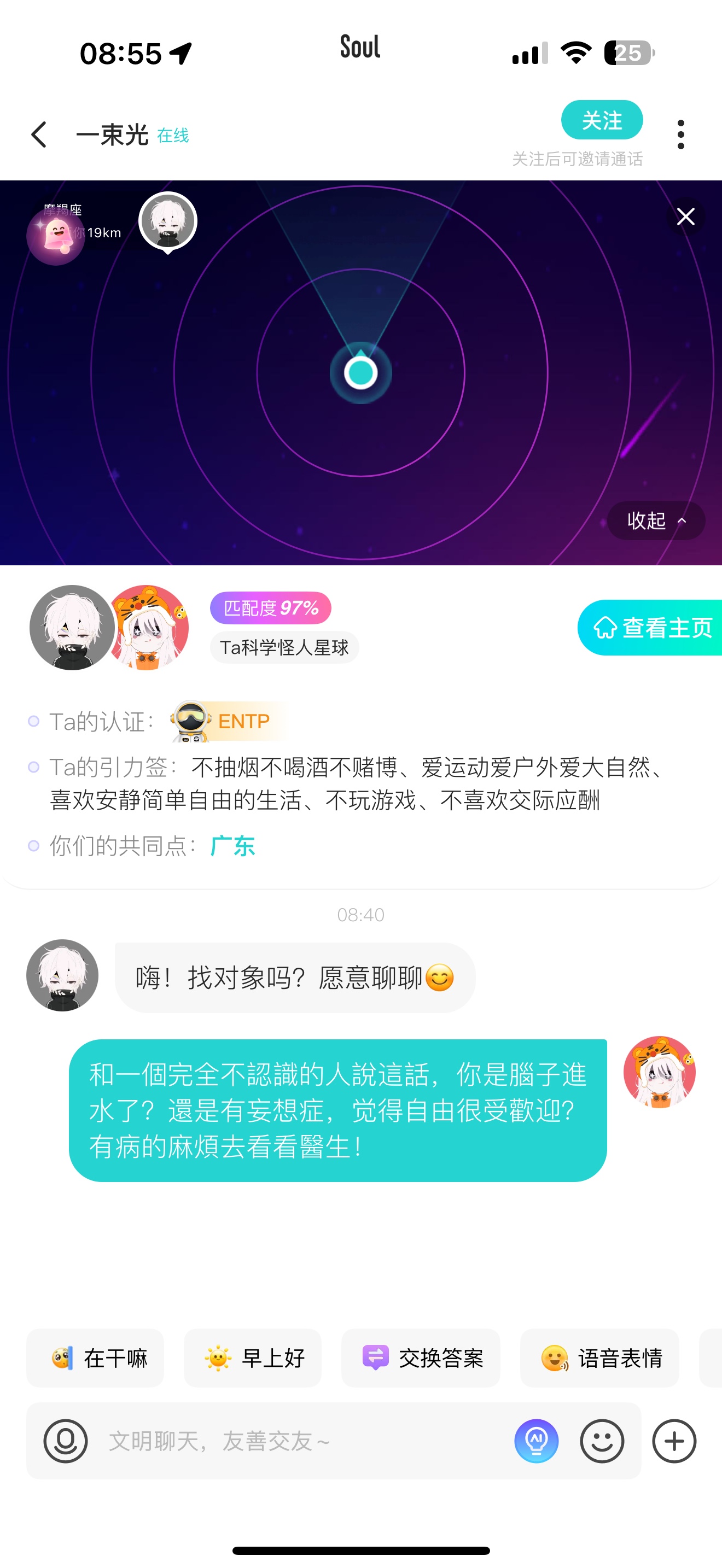
Task: Open the profile via 查看主页
Action: click(650, 628)
